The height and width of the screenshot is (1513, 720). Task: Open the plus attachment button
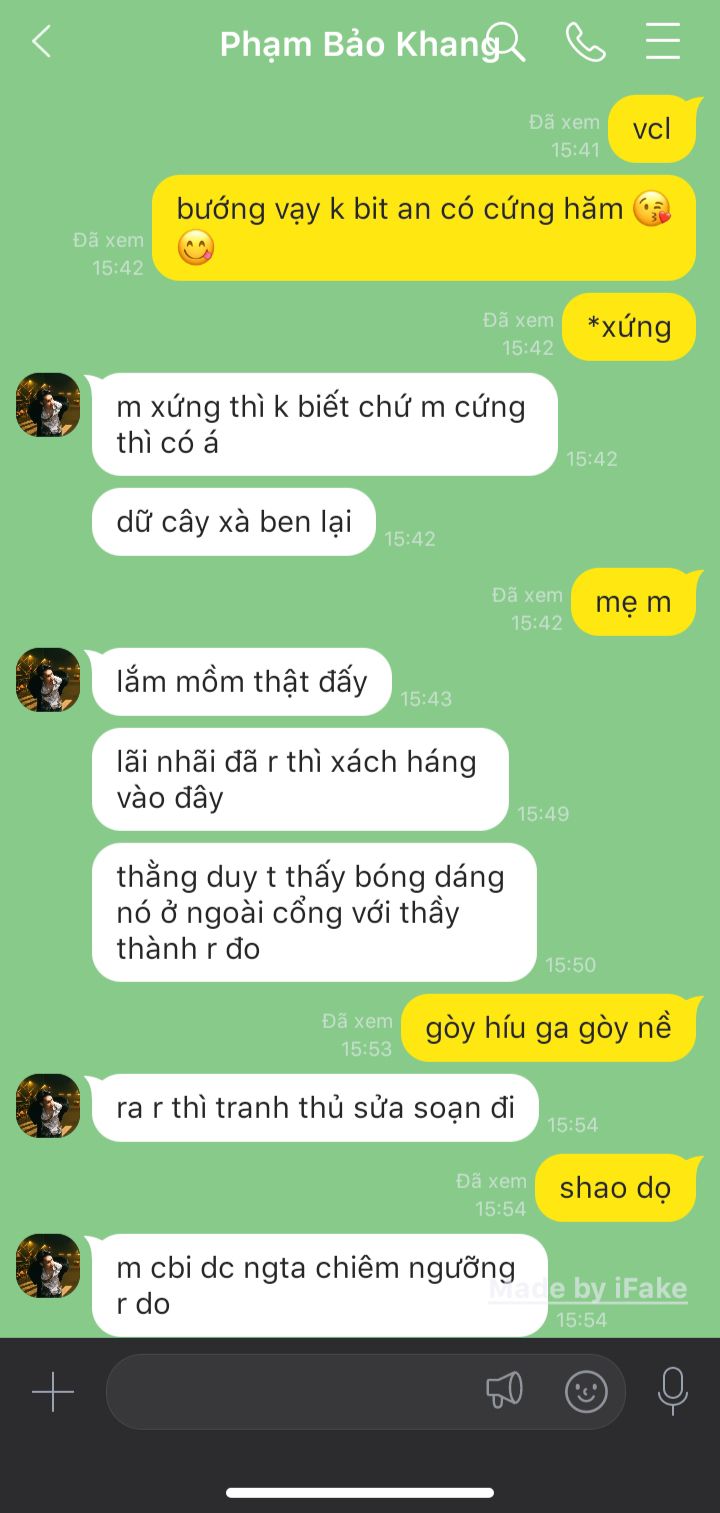[53, 1391]
